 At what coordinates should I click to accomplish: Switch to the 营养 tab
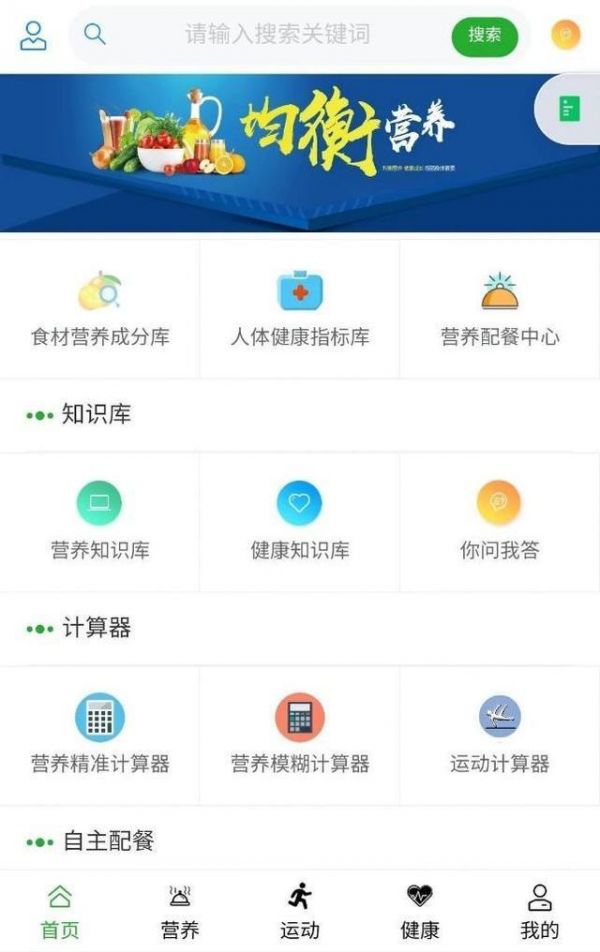(180, 911)
